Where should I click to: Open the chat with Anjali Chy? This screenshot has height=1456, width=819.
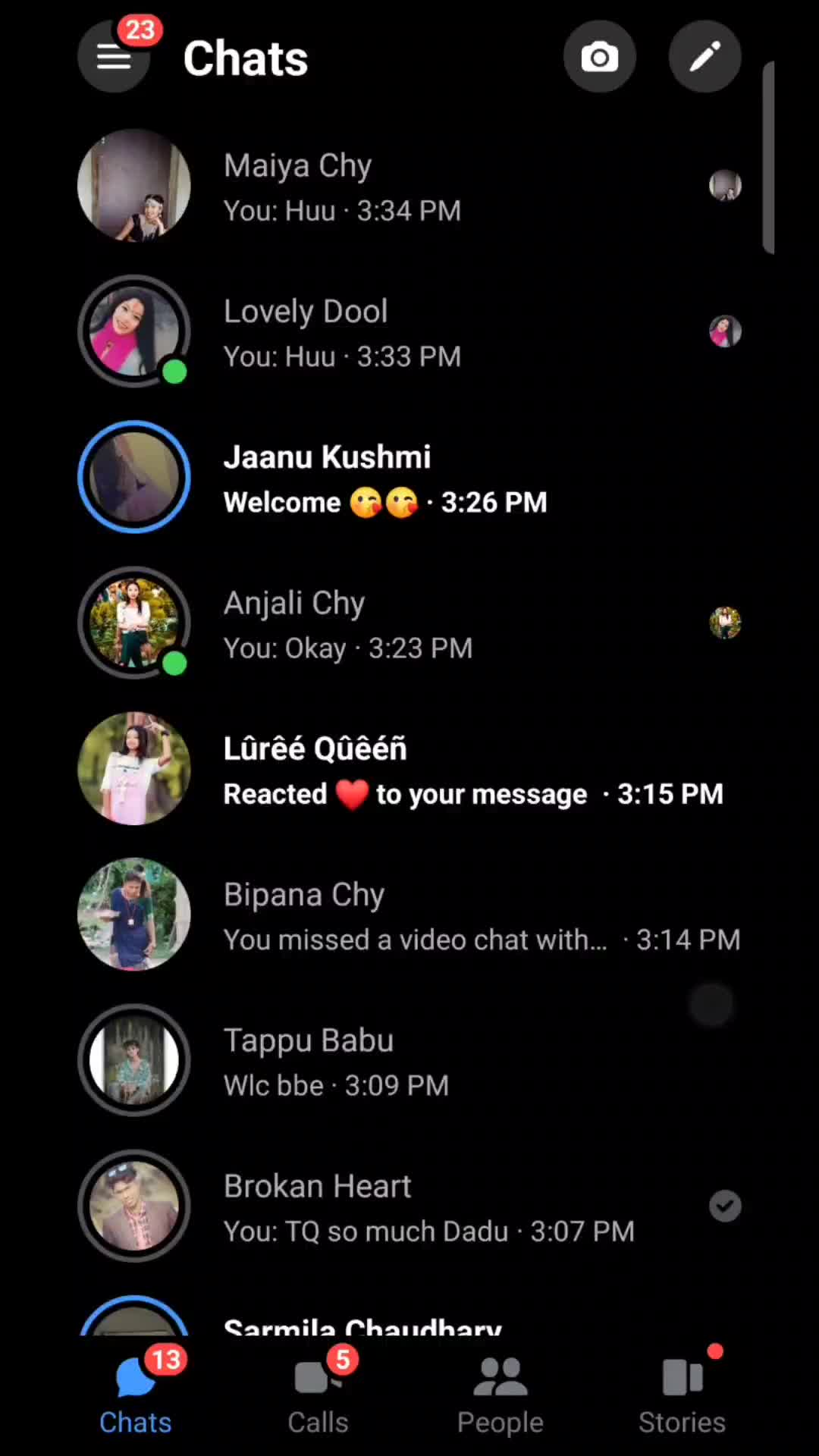pyautogui.click(x=409, y=623)
